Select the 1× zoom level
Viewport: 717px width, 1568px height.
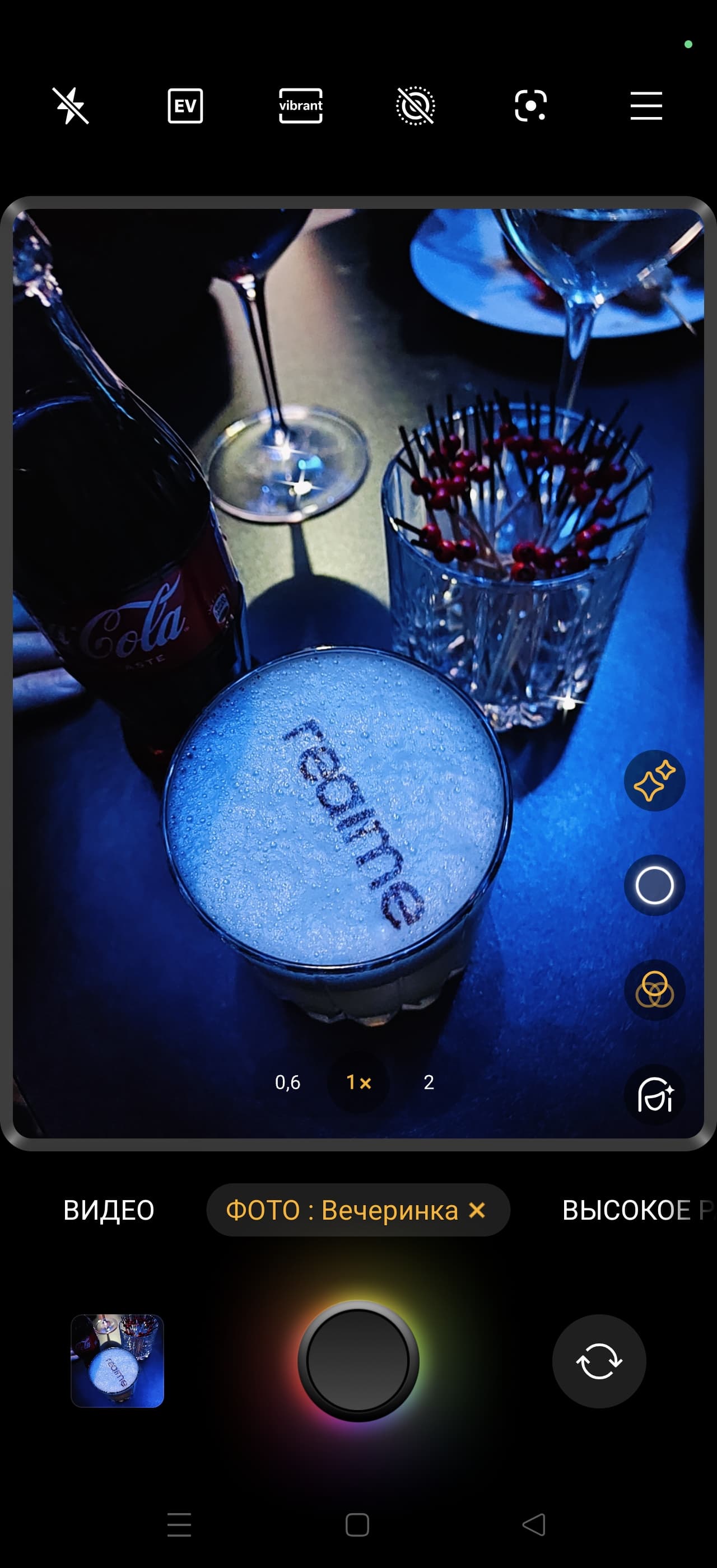coord(358,1082)
